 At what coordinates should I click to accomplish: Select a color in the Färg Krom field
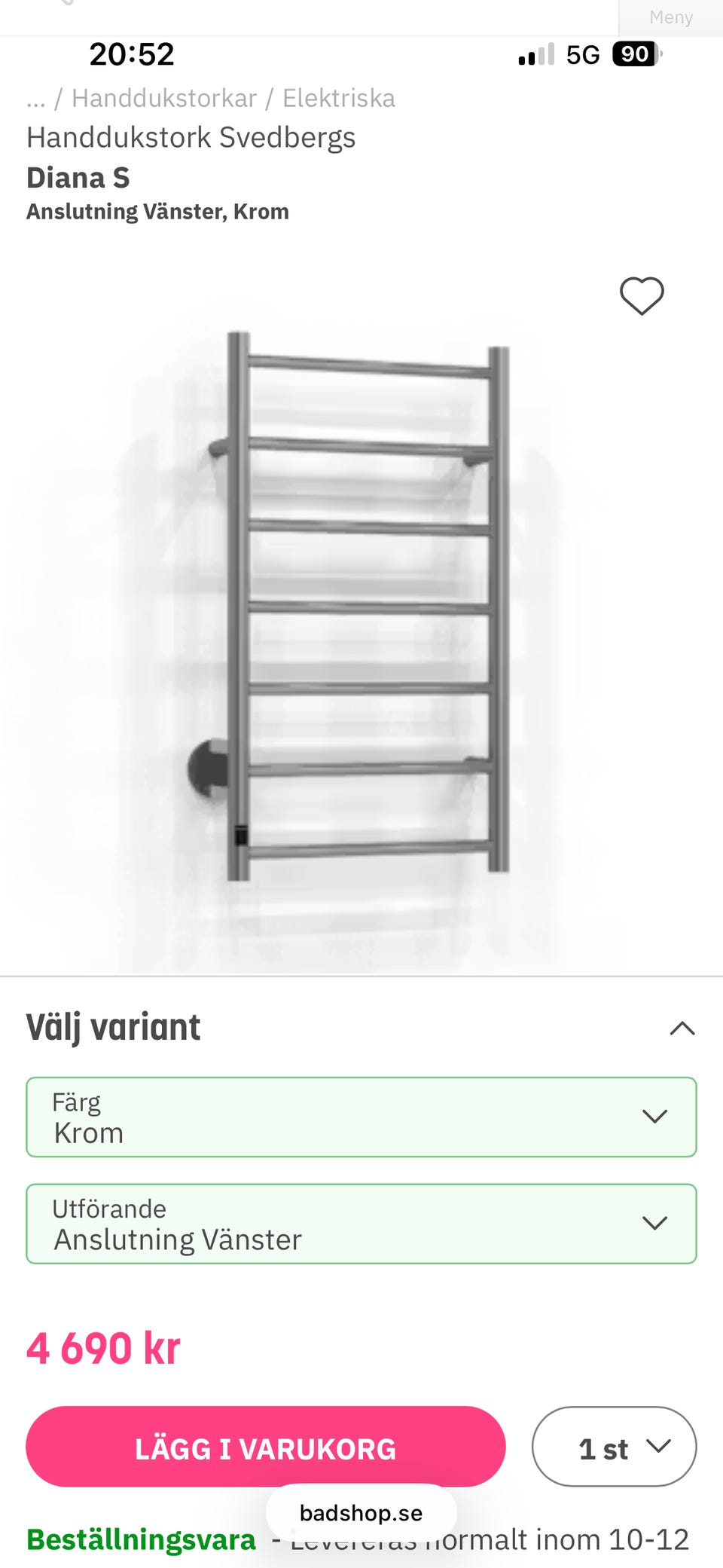pos(361,1117)
